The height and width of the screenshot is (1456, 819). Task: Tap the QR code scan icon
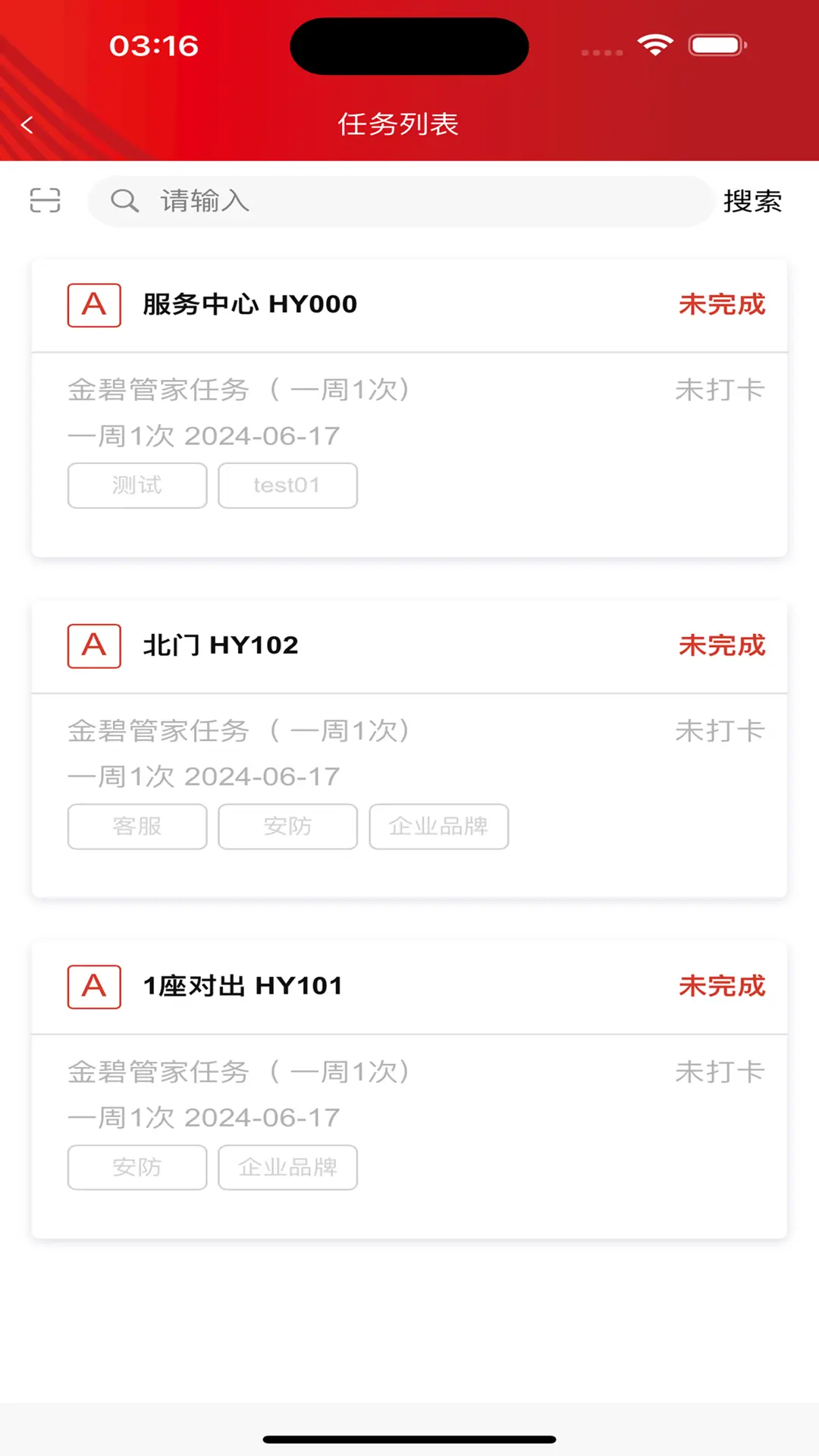[43, 201]
